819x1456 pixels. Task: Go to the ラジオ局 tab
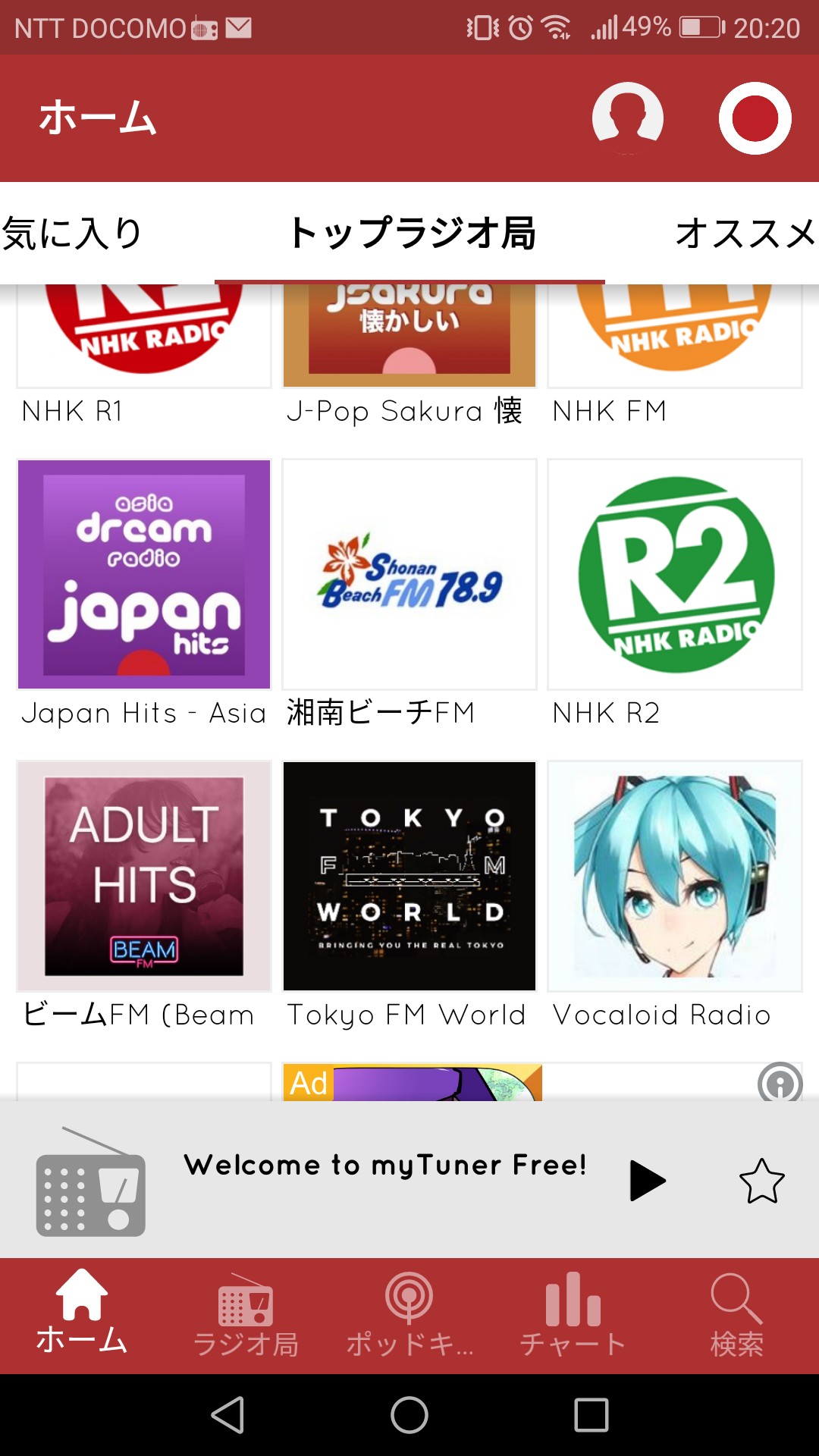(246, 1316)
